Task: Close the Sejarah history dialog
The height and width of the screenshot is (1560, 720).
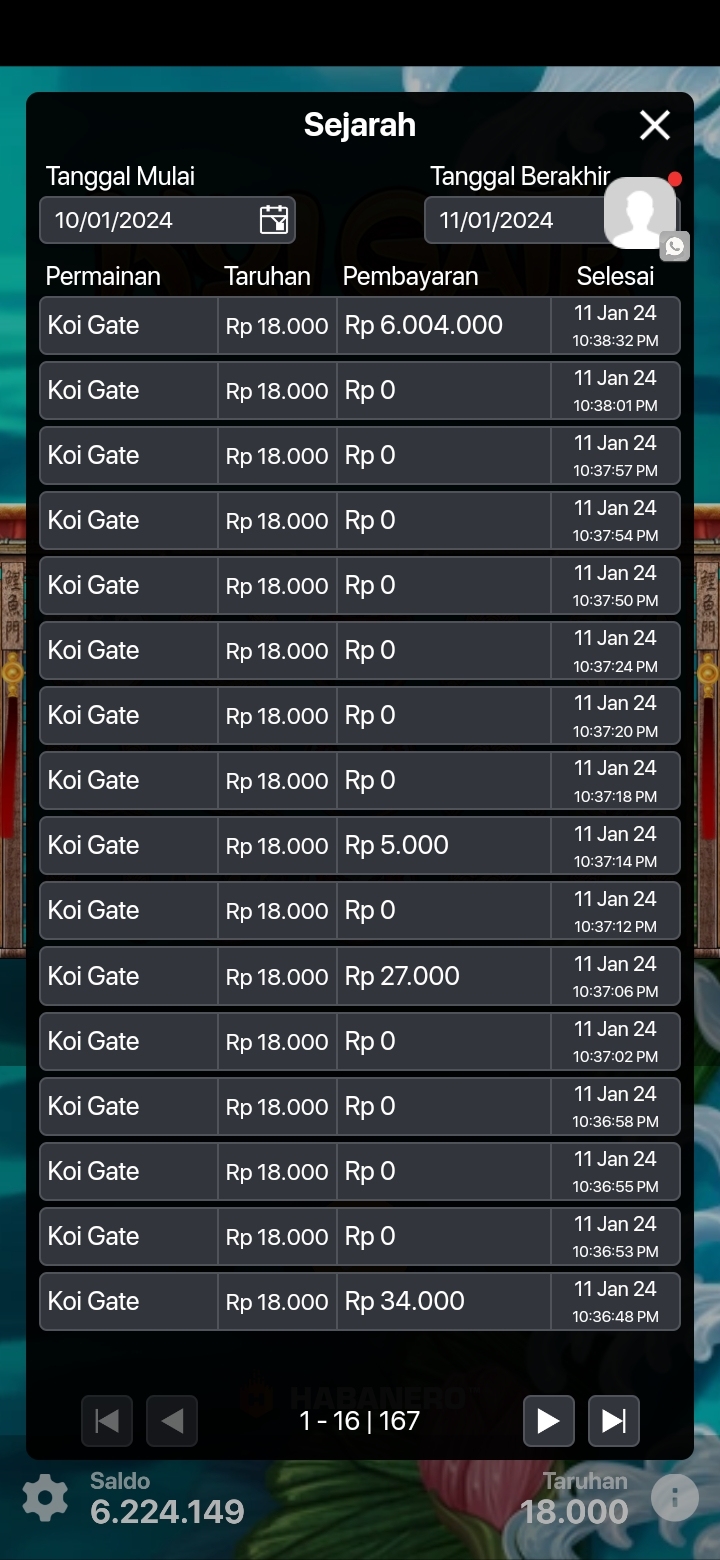Action: click(655, 125)
